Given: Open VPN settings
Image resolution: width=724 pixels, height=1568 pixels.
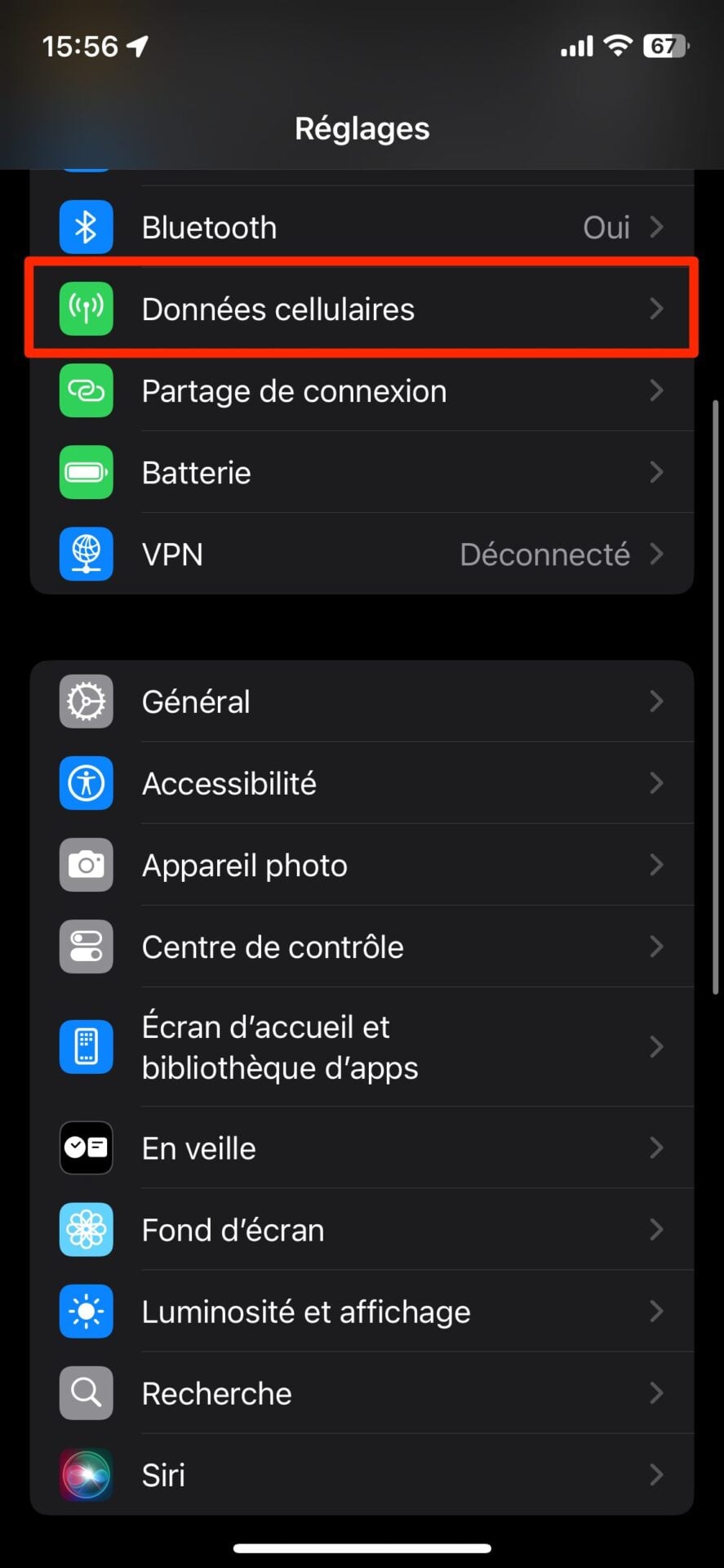Looking at the screenshot, I should (x=362, y=554).
